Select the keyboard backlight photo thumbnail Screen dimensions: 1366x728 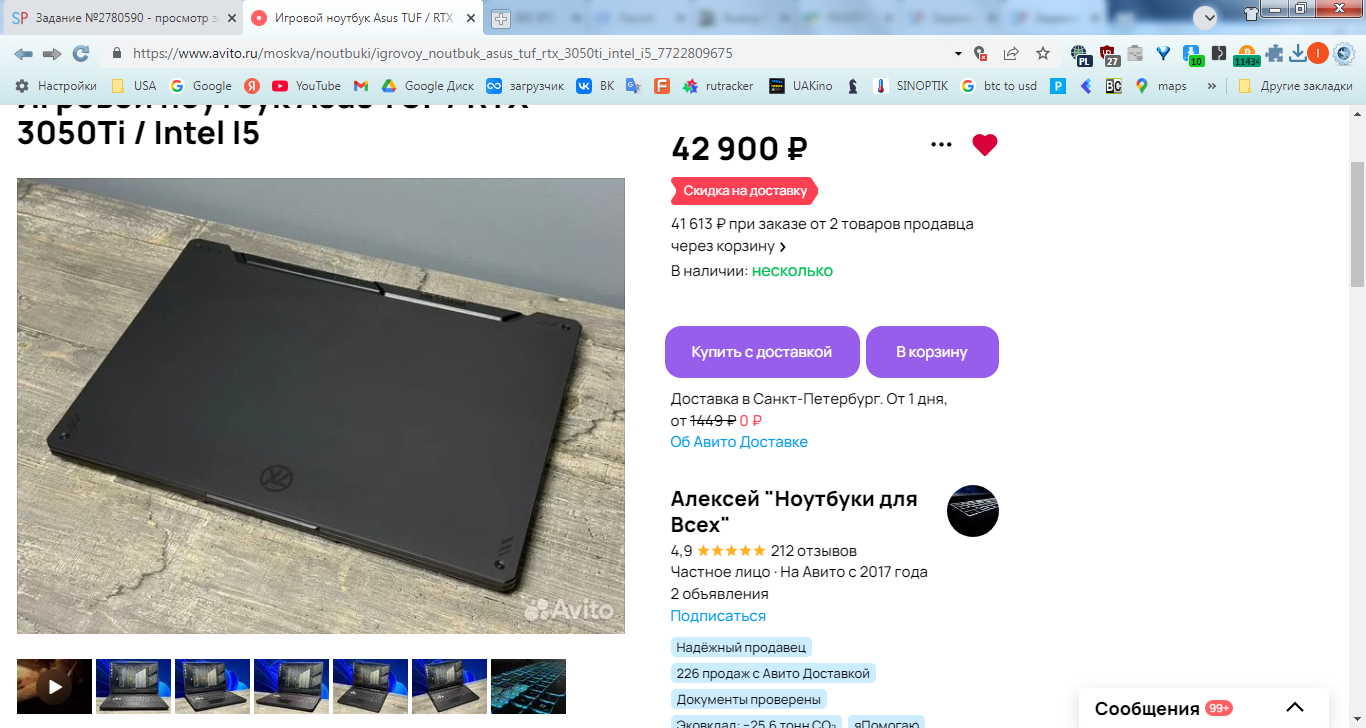pyautogui.click(x=528, y=686)
